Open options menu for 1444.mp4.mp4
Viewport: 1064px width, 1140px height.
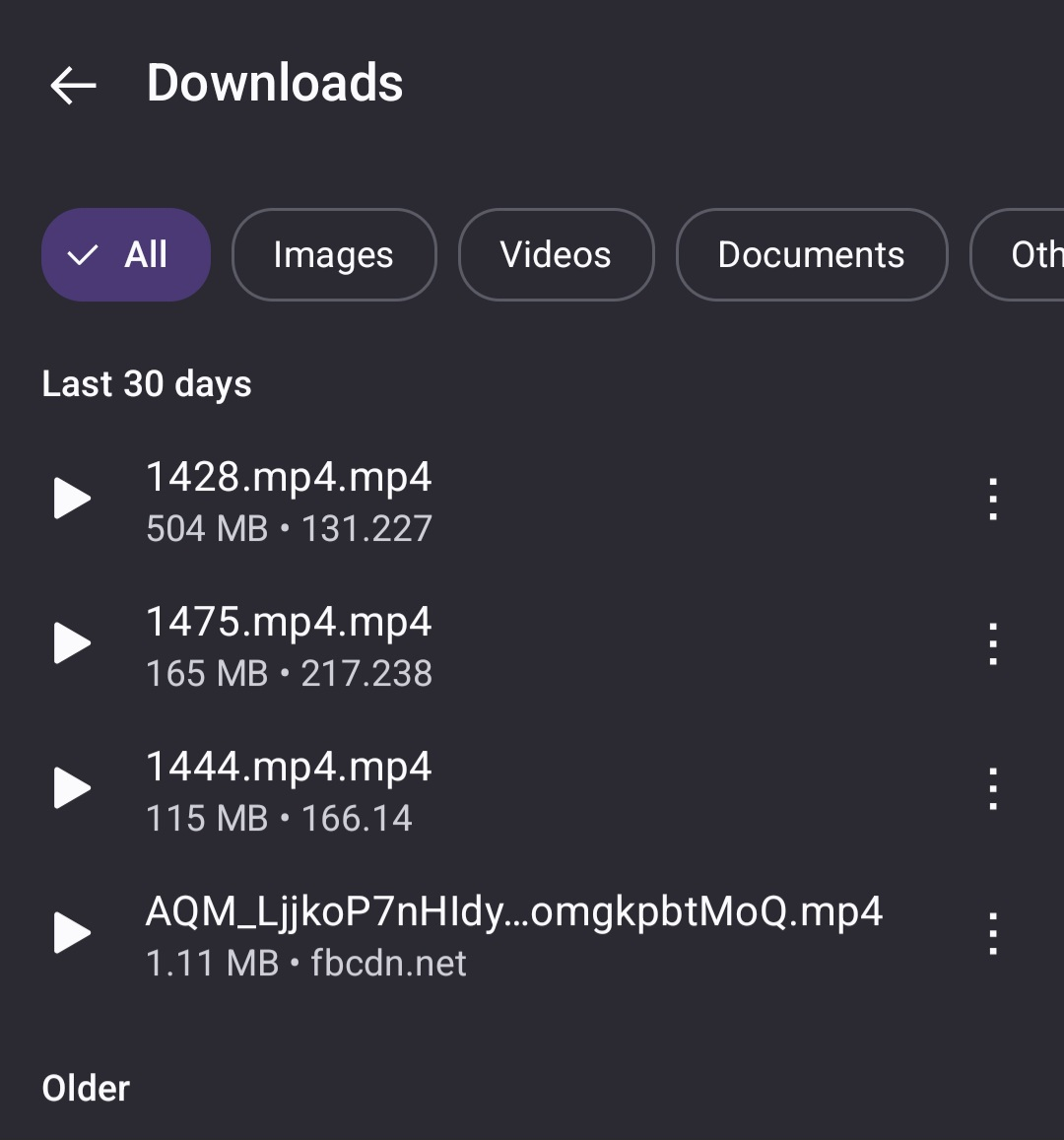pos(992,789)
